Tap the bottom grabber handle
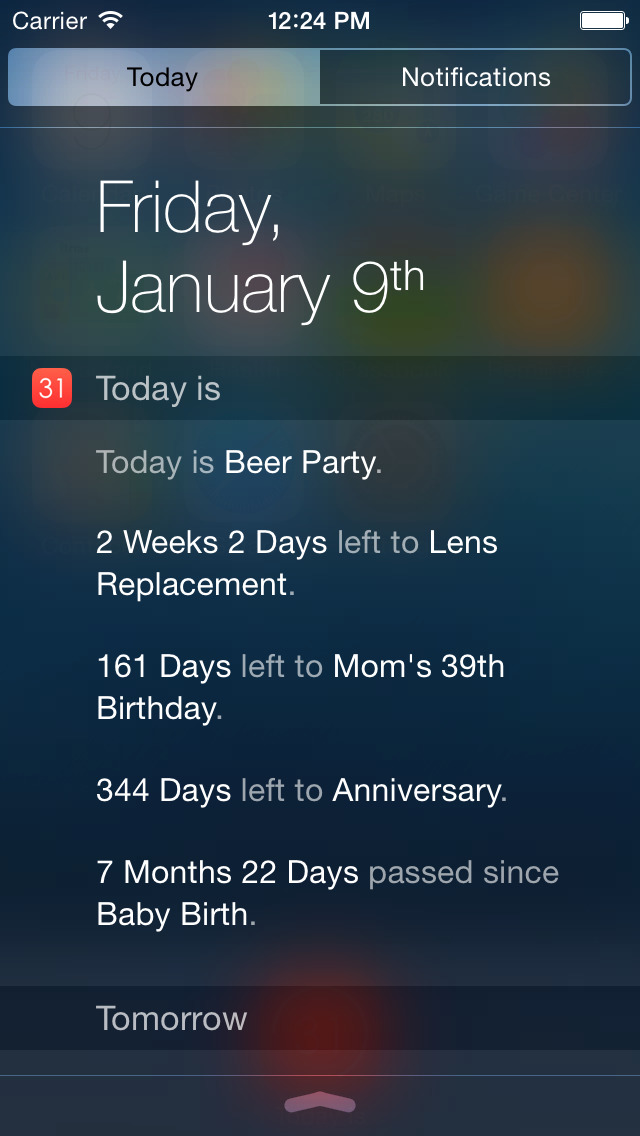 [x=320, y=1103]
